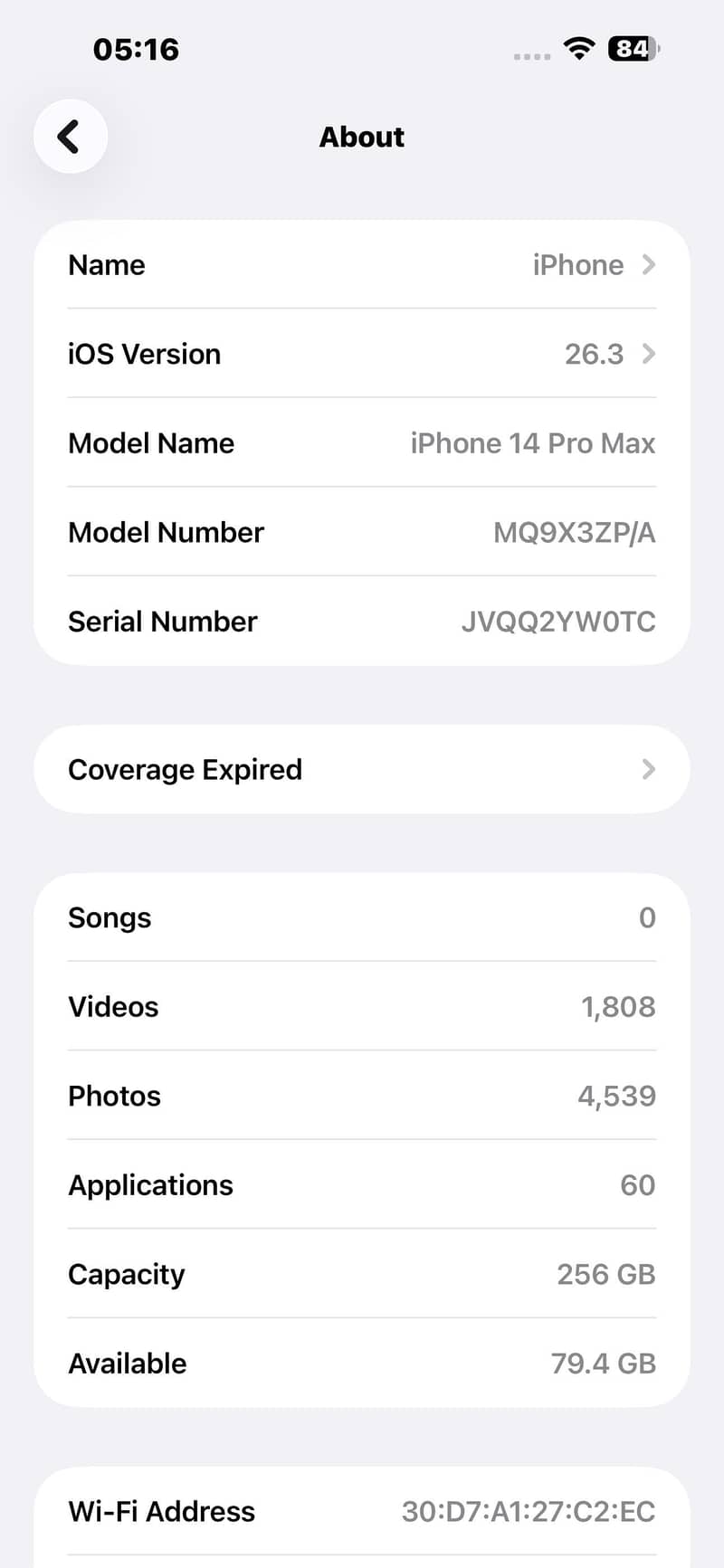The width and height of the screenshot is (724, 1568).
Task: Select the Available storage row
Action: pyautogui.click(x=362, y=1363)
